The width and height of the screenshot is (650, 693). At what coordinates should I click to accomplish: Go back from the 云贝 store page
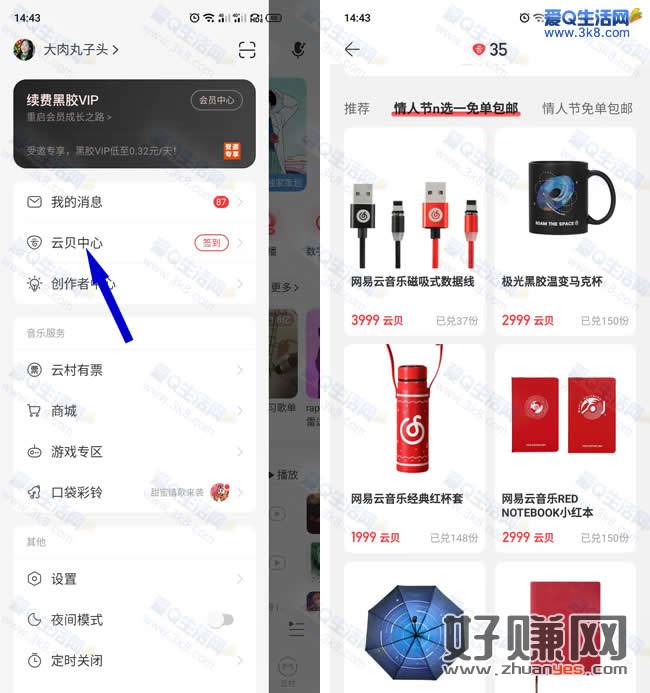point(352,49)
